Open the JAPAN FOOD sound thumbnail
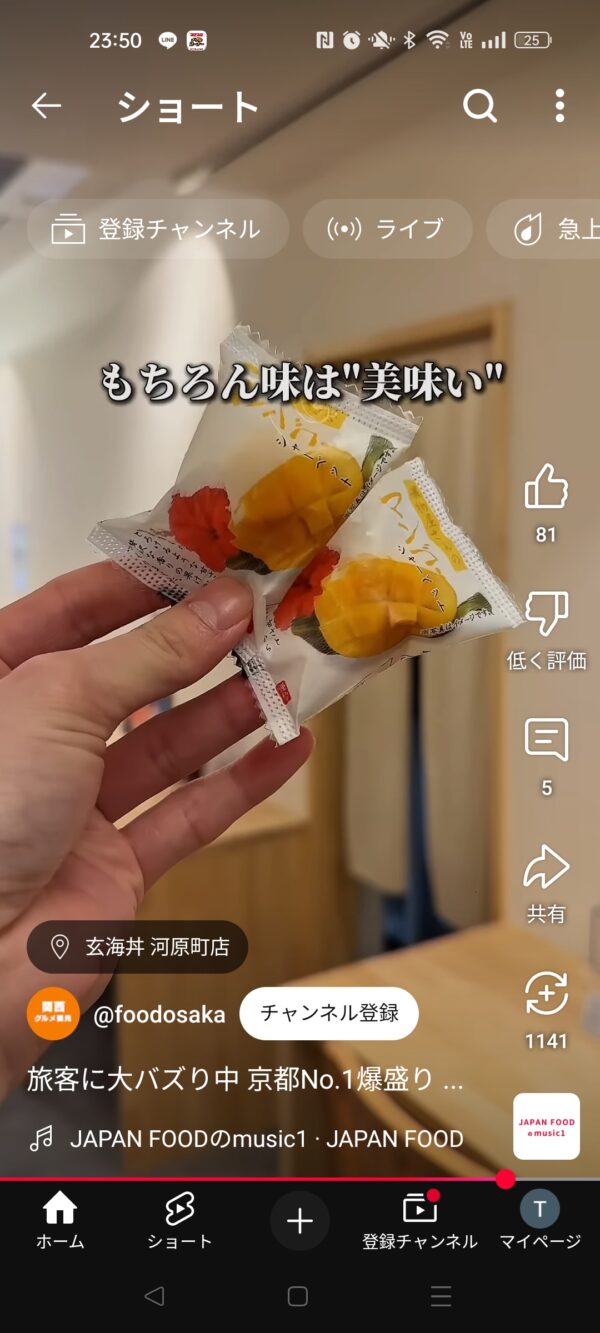This screenshot has width=600, height=1333. pyautogui.click(x=546, y=1126)
